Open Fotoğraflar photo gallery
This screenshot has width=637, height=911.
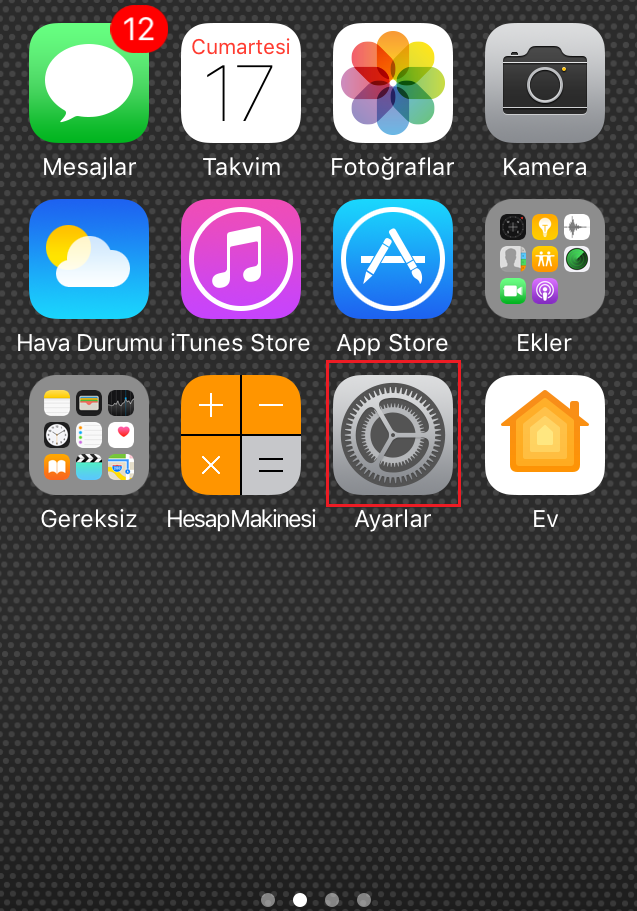pyautogui.click(x=393, y=83)
